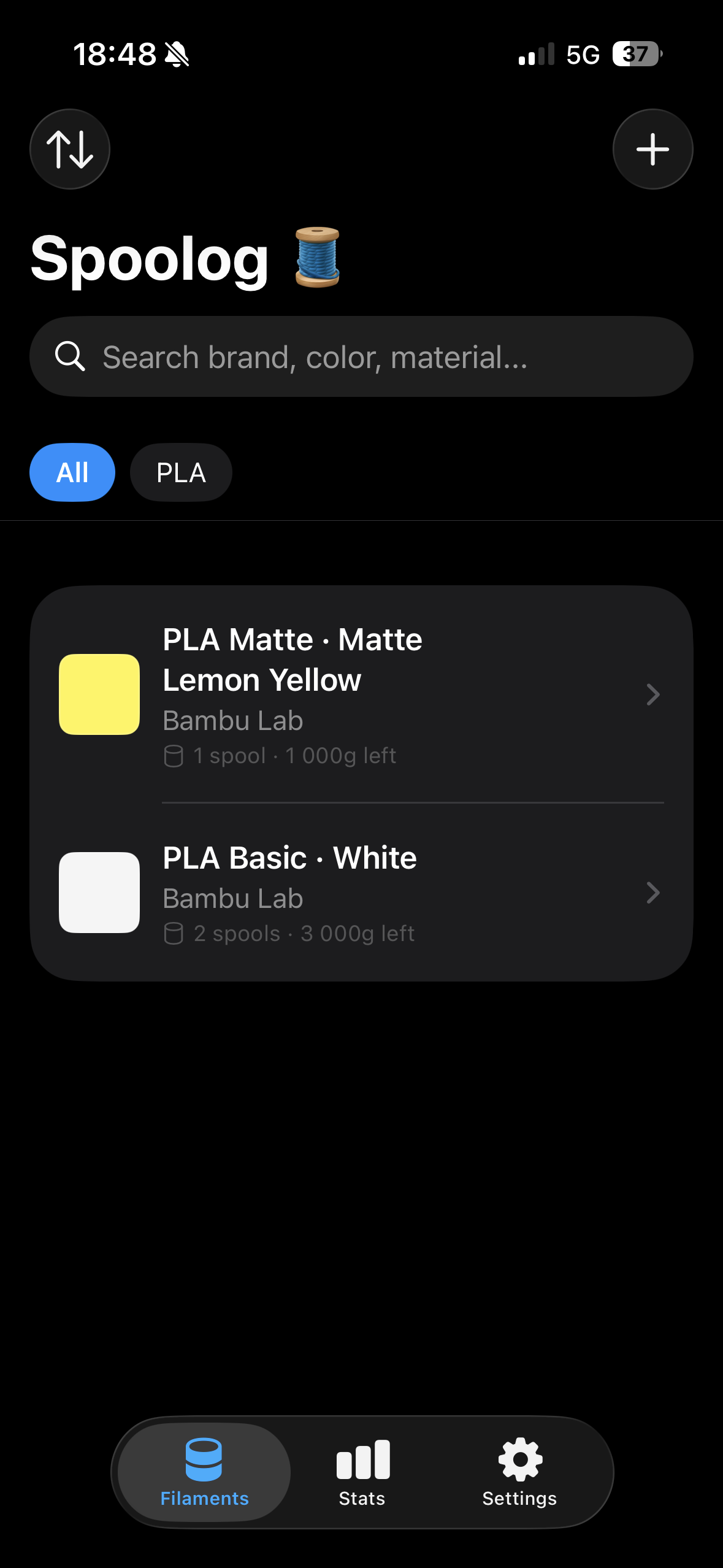The width and height of the screenshot is (723, 1568).
Task: Tap the plus icon to add filament
Action: point(652,148)
